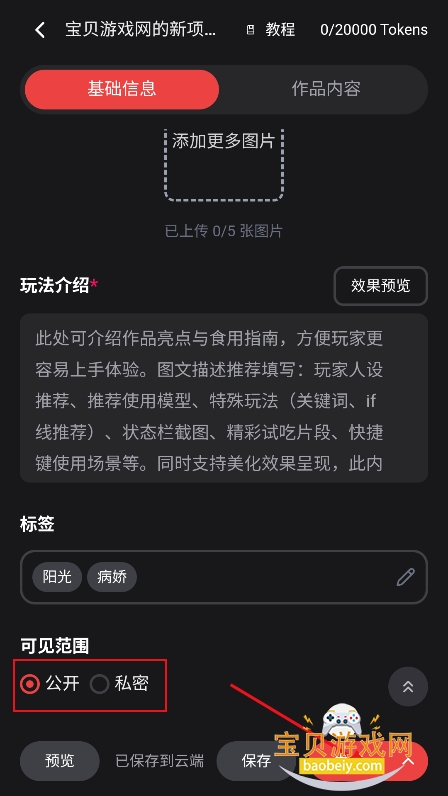This screenshot has height=796, width=448.
Task: Tap the double-chevron scroll-to-top button
Action: [408, 686]
